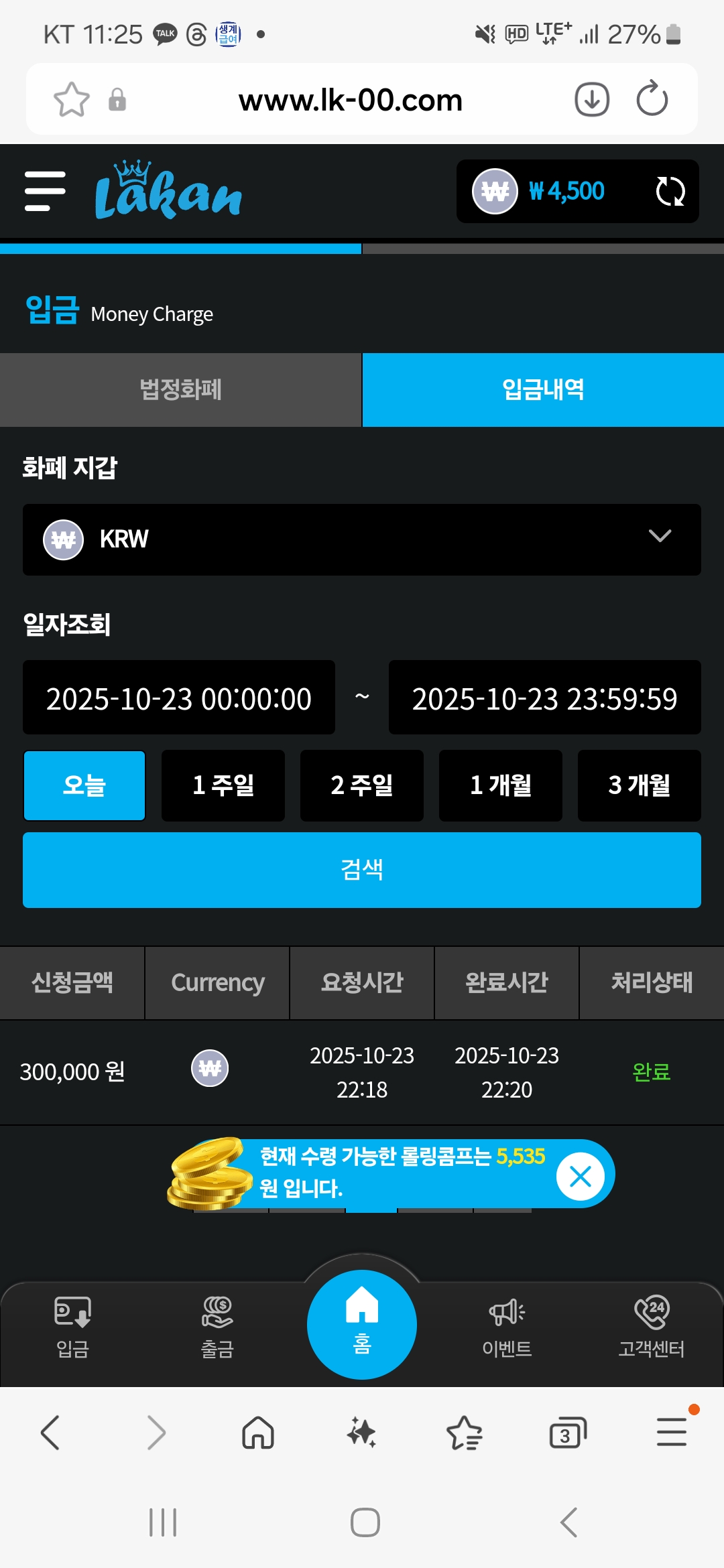Open 입금 in the bottom navigation
Viewport: 724px width, 1568px height.
(x=72, y=1327)
